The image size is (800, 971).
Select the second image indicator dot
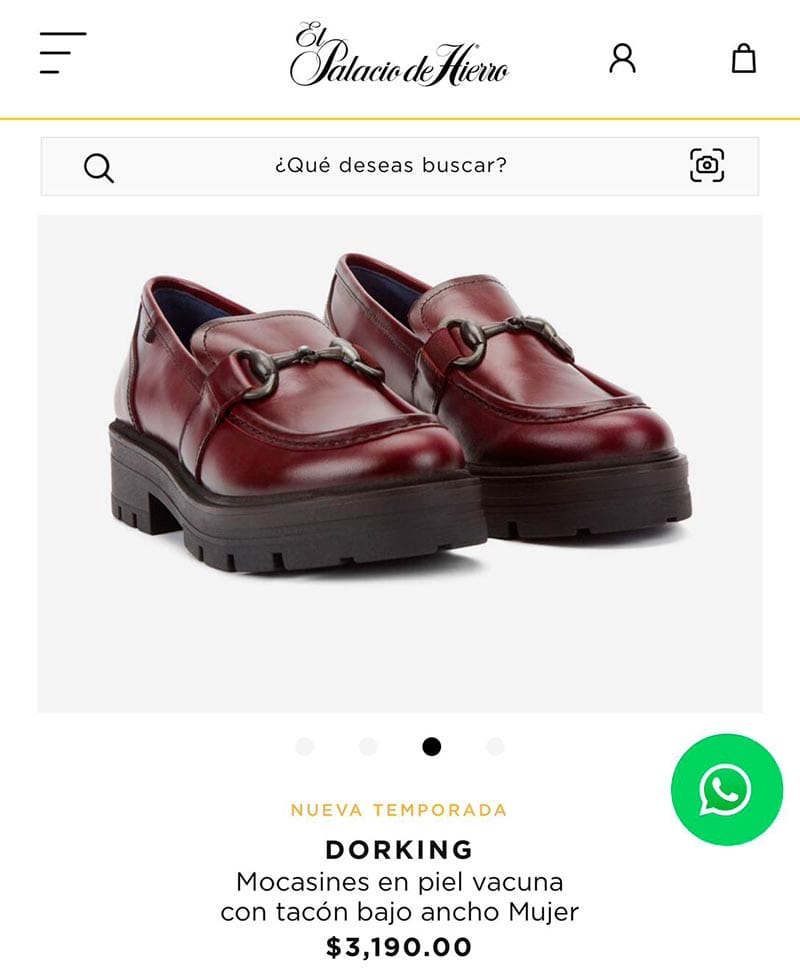368,747
